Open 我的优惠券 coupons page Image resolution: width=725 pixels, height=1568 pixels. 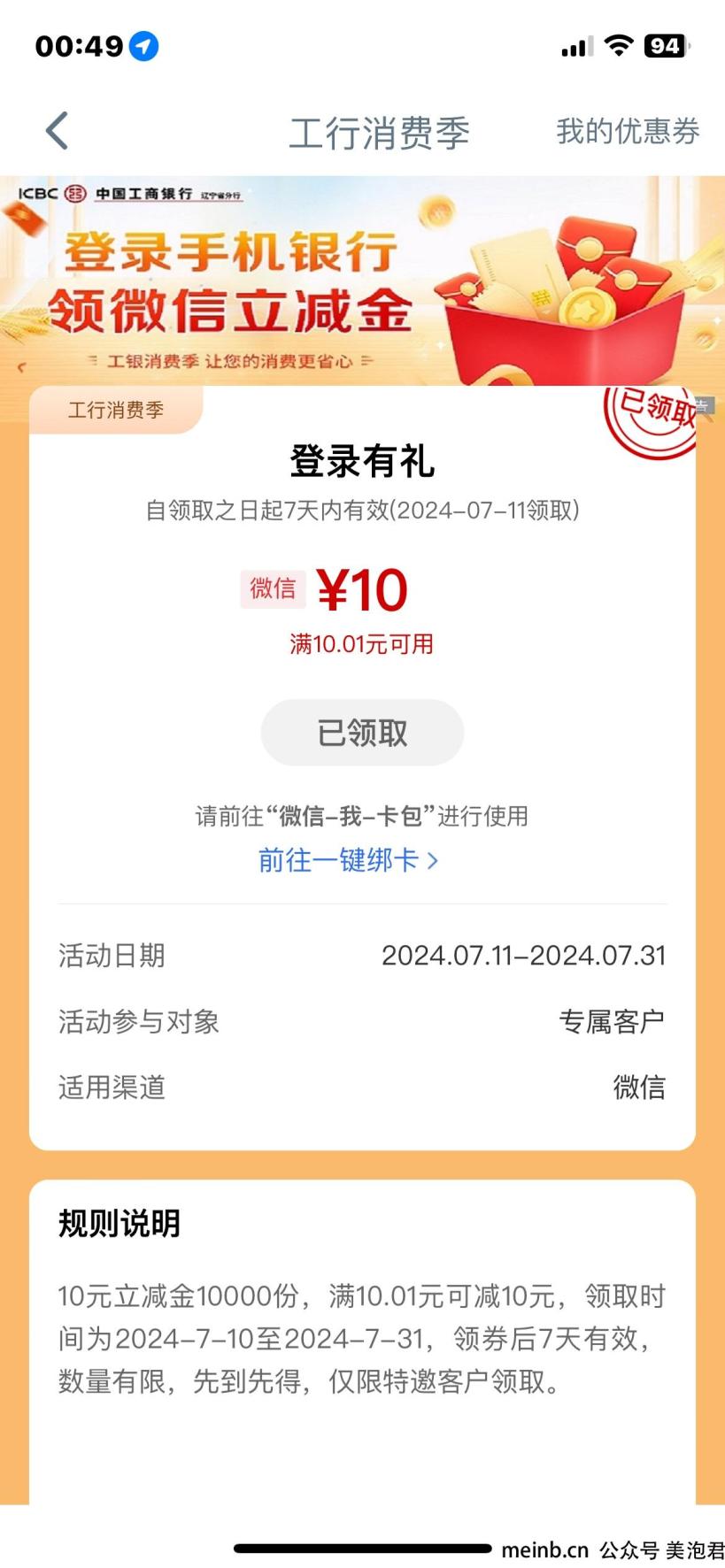point(627,132)
